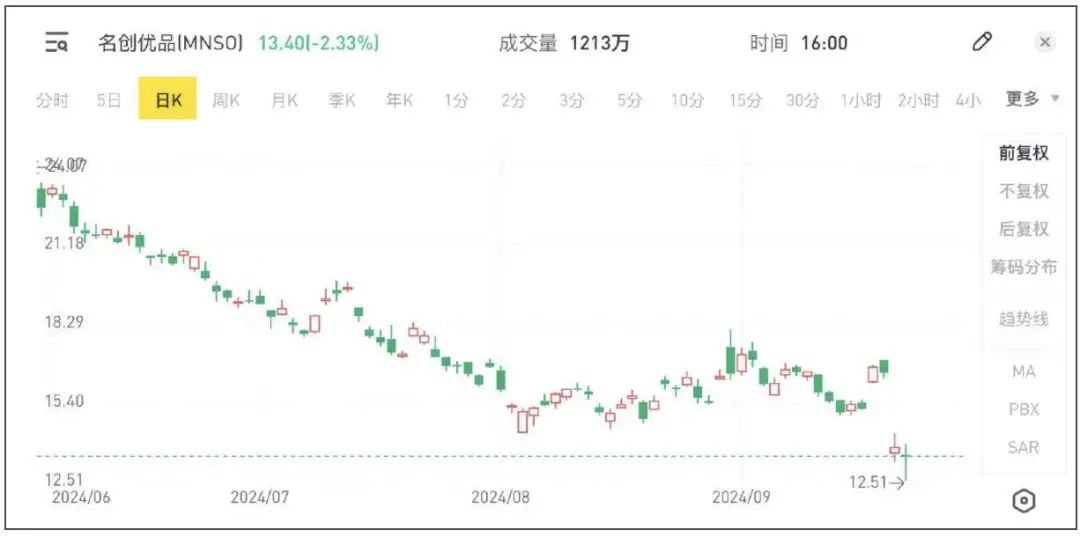Screen dimensions: 1080x537
Task: Enable the 趋势线 trend line
Action: click(x=1023, y=319)
